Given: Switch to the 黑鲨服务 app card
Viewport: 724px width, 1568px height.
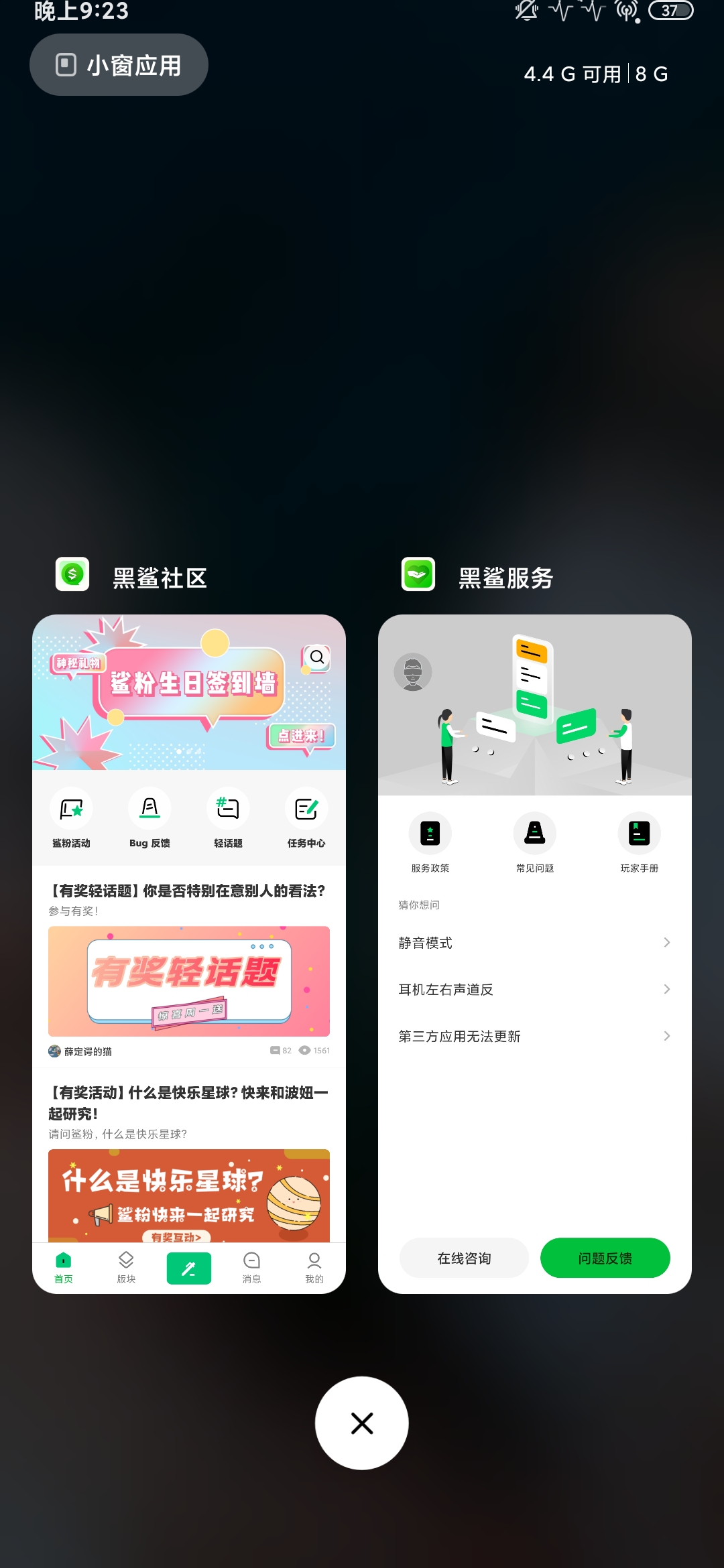Looking at the screenshot, I should (535, 954).
